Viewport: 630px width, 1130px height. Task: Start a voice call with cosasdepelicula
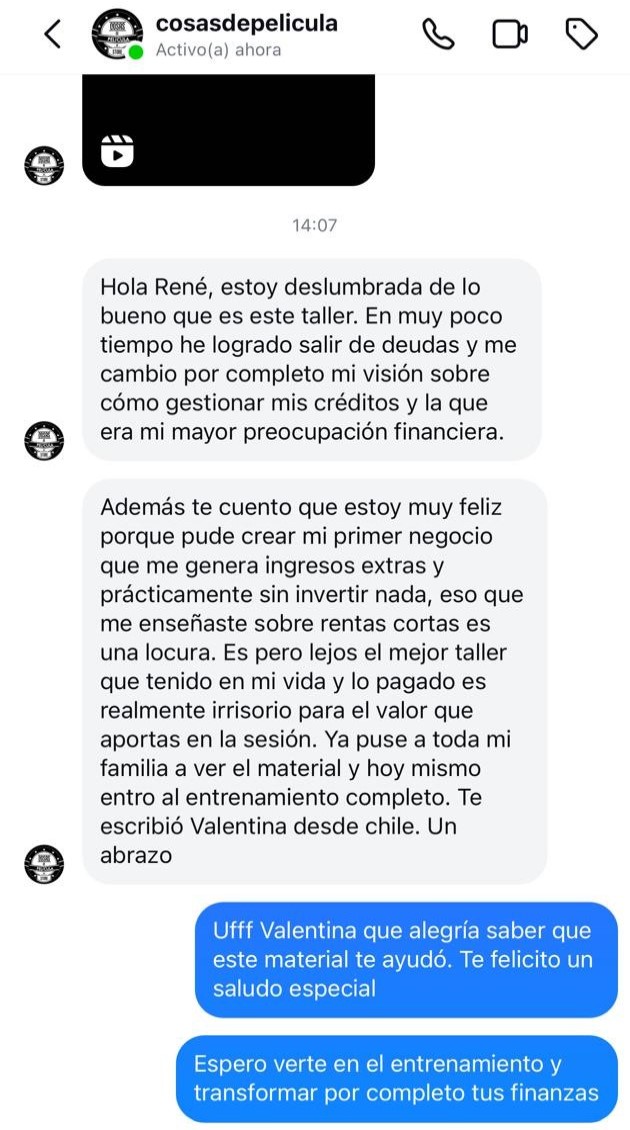pos(438,35)
